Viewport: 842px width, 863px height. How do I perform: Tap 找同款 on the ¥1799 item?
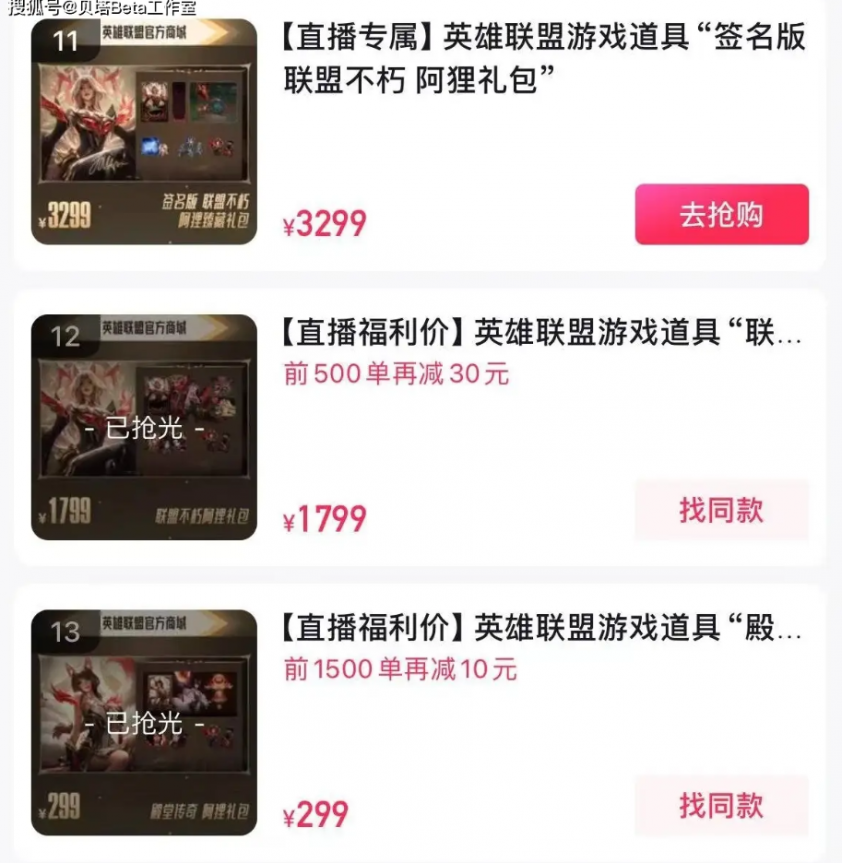click(721, 510)
